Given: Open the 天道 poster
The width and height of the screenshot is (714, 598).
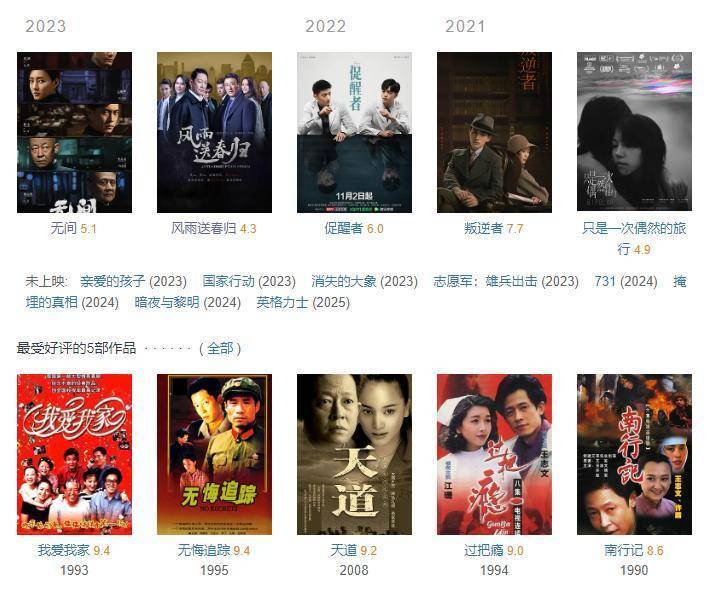Looking at the screenshot, I should click(354, 454).
